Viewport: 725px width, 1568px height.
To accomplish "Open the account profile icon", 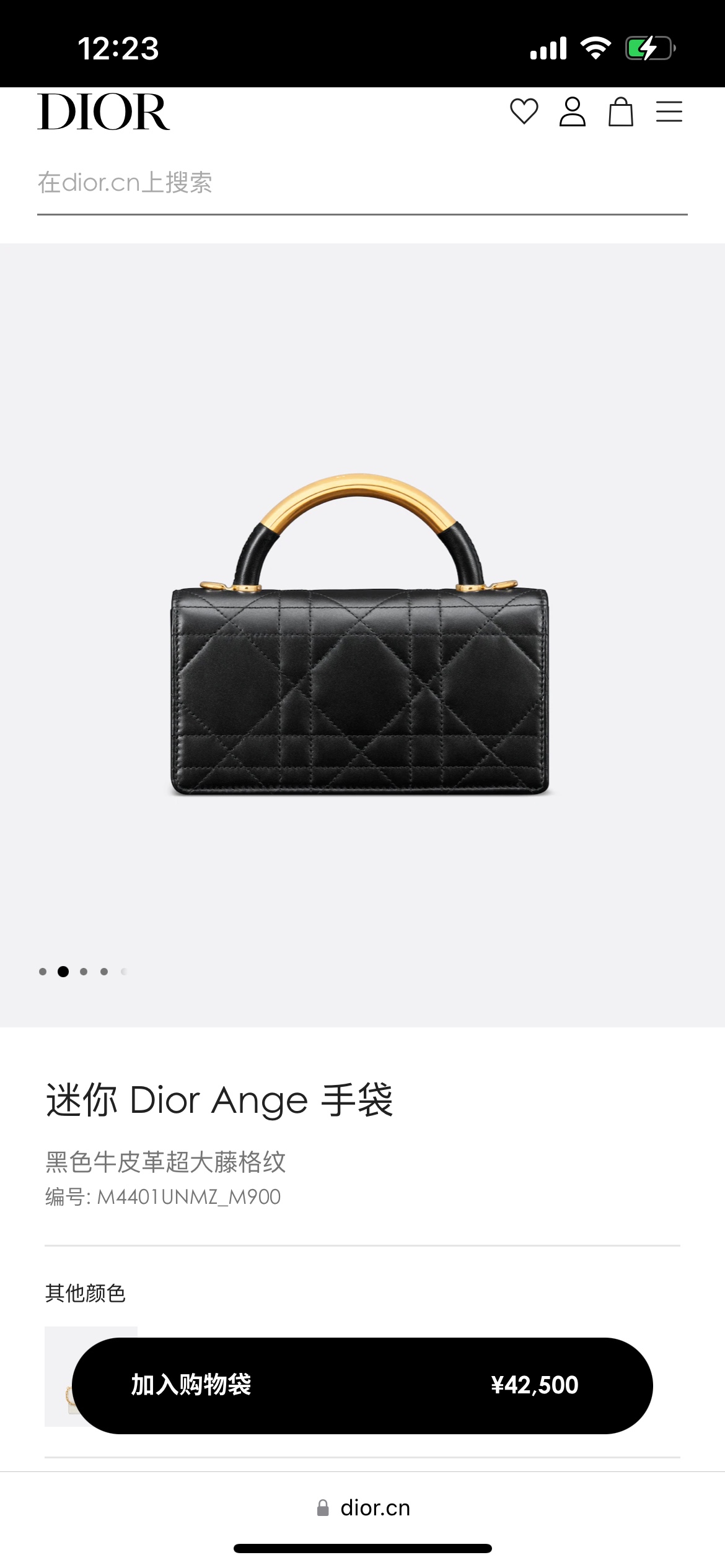I will coord(572,112).
